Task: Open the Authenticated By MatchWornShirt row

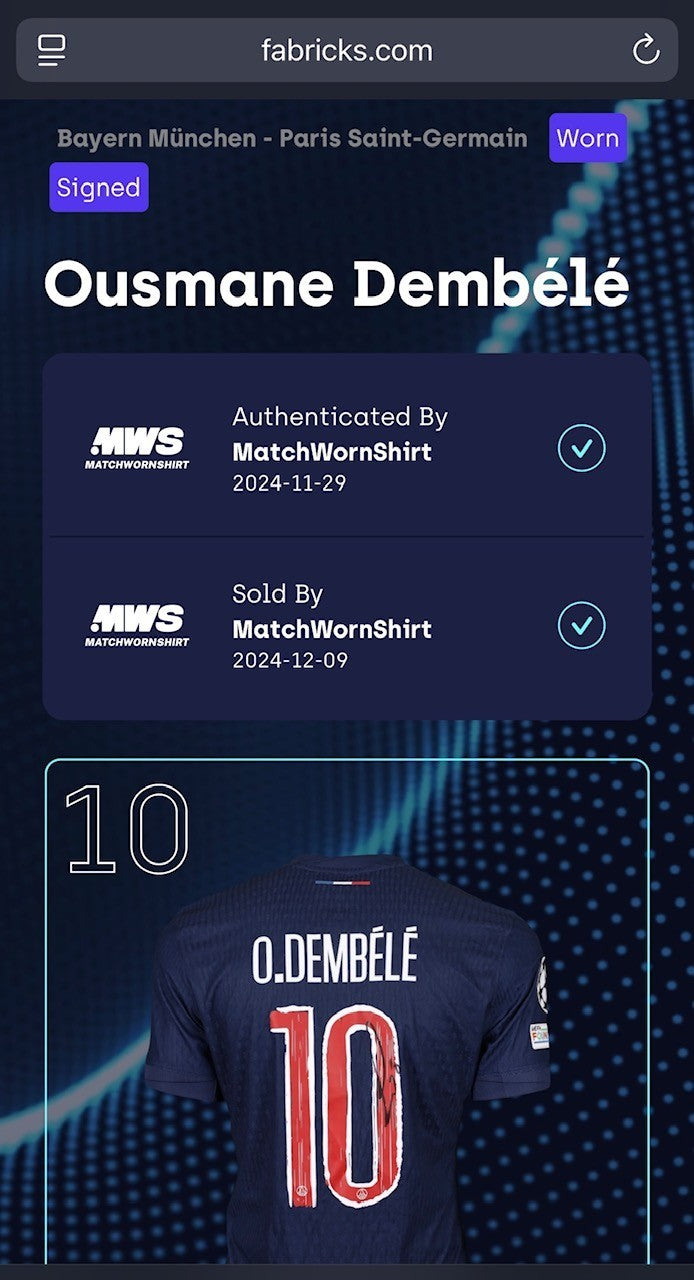Action: pos(346,449)
